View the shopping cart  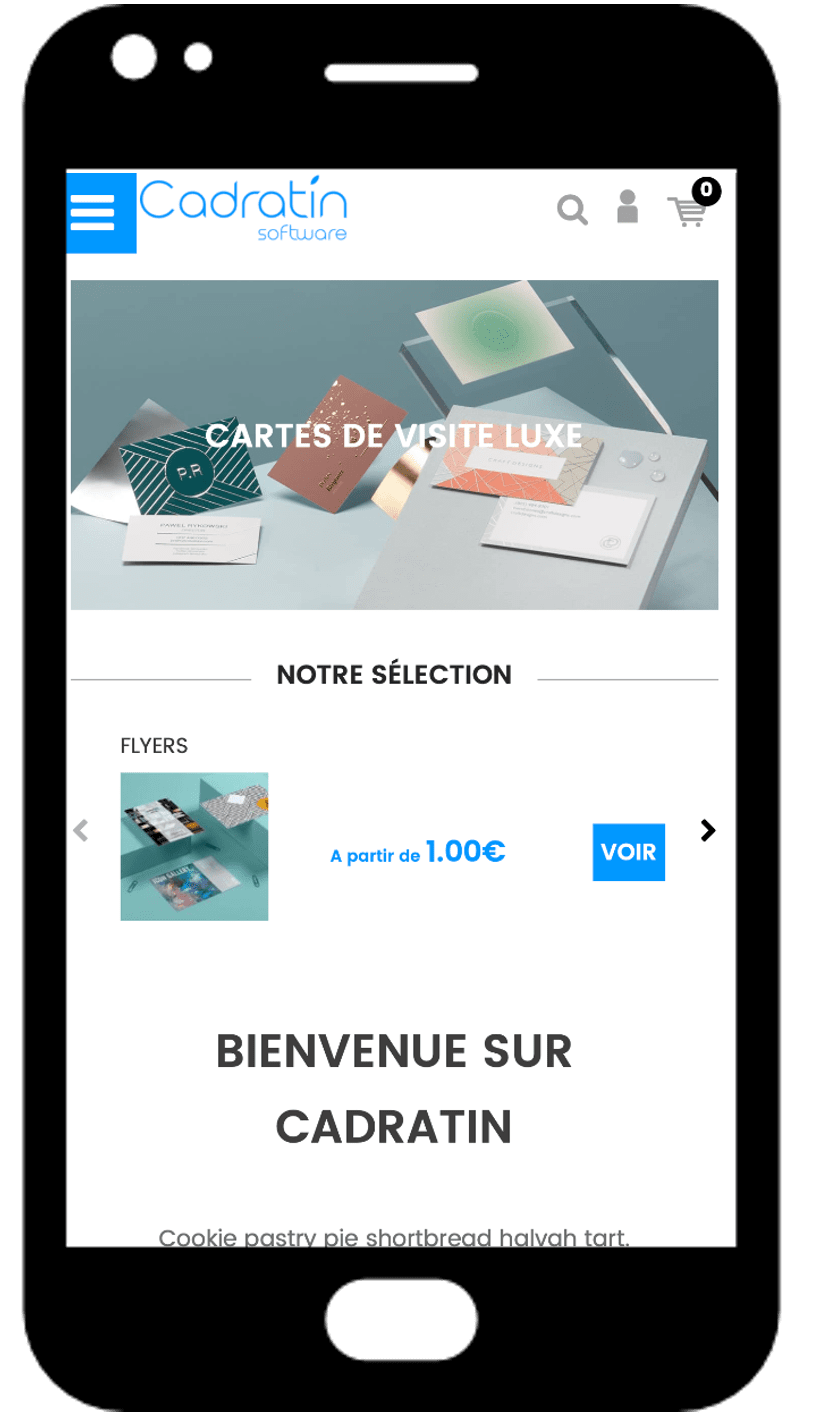pyautogui.click(x=688, y=210)
